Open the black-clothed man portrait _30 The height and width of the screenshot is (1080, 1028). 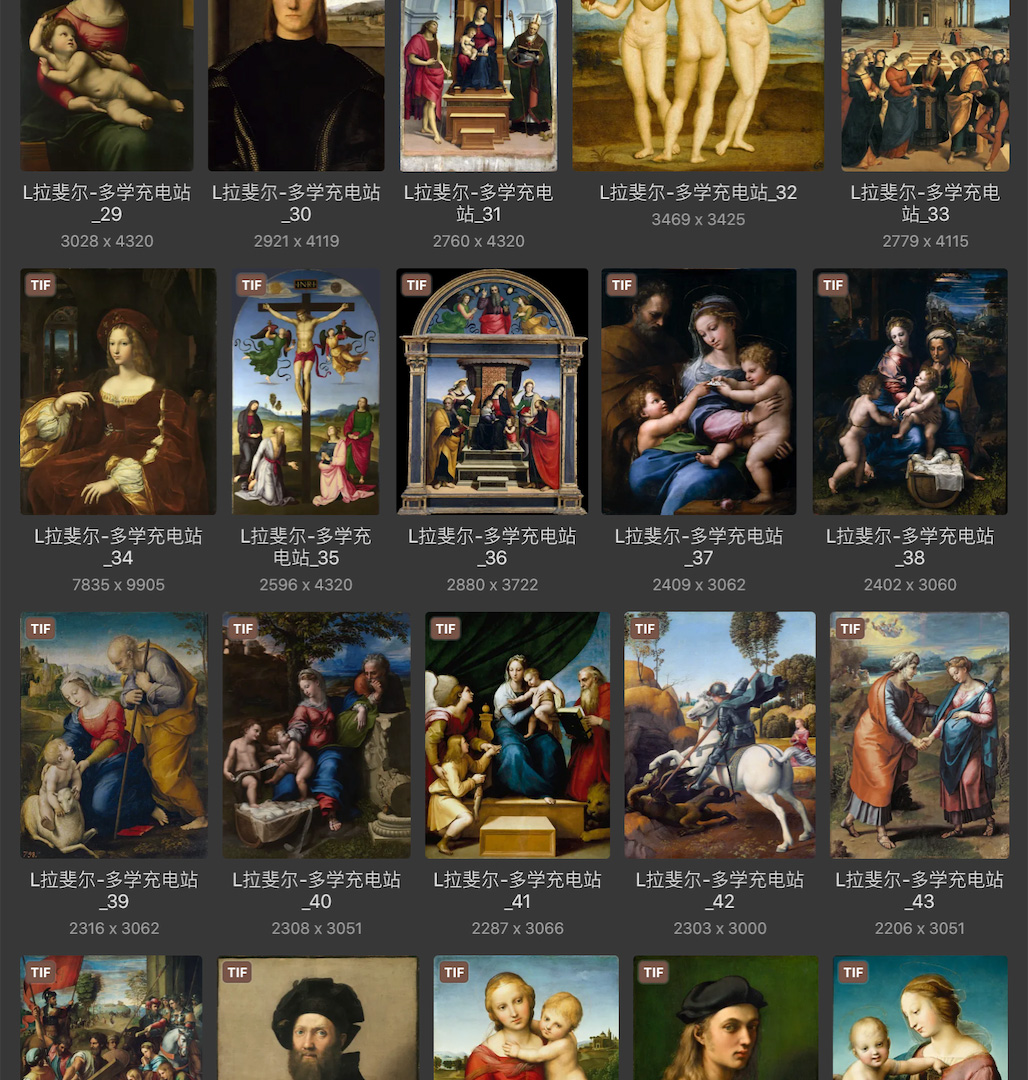click(x=296, y=85)
